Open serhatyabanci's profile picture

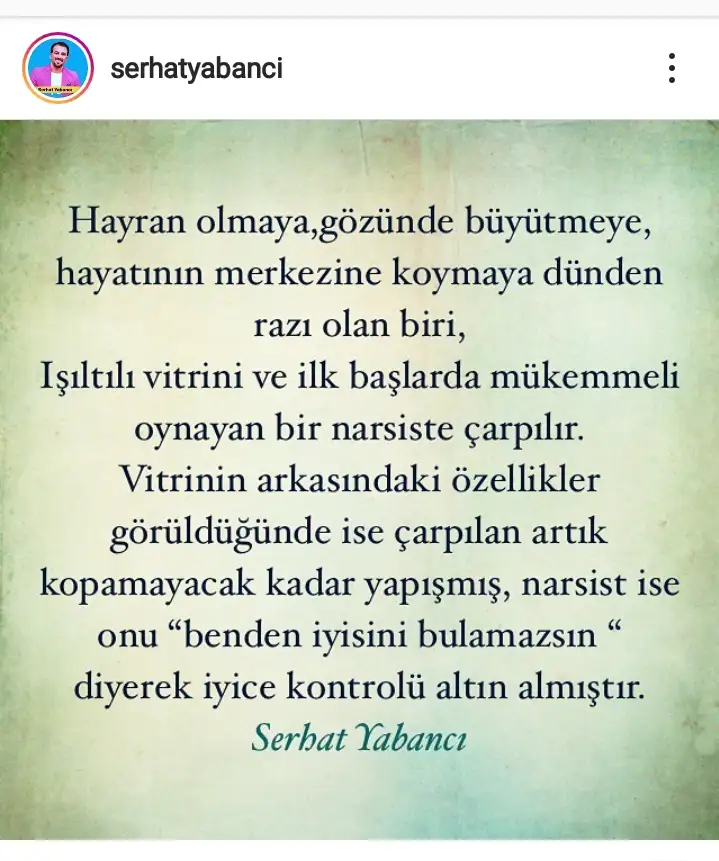click(x=57, y=68)
